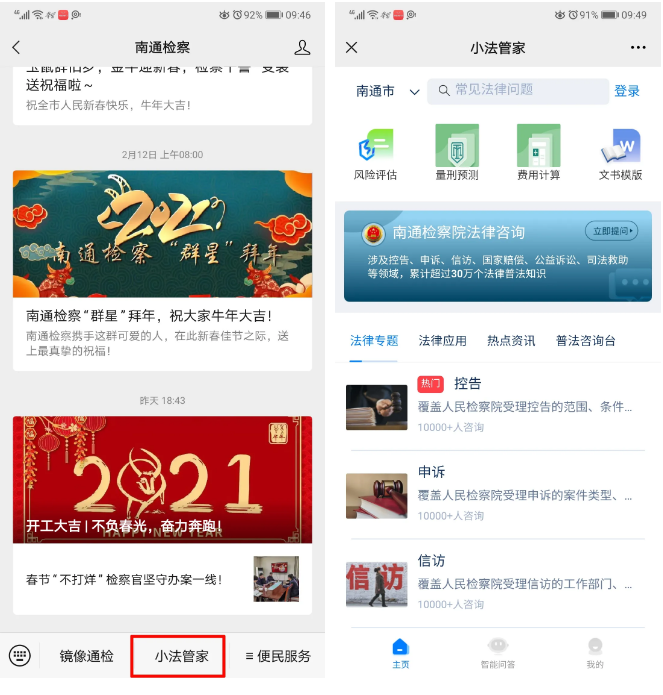Screen dimensions: 663x695
Task: Tap the 常见法律问题 search box
Action: [x=518, y=90]
